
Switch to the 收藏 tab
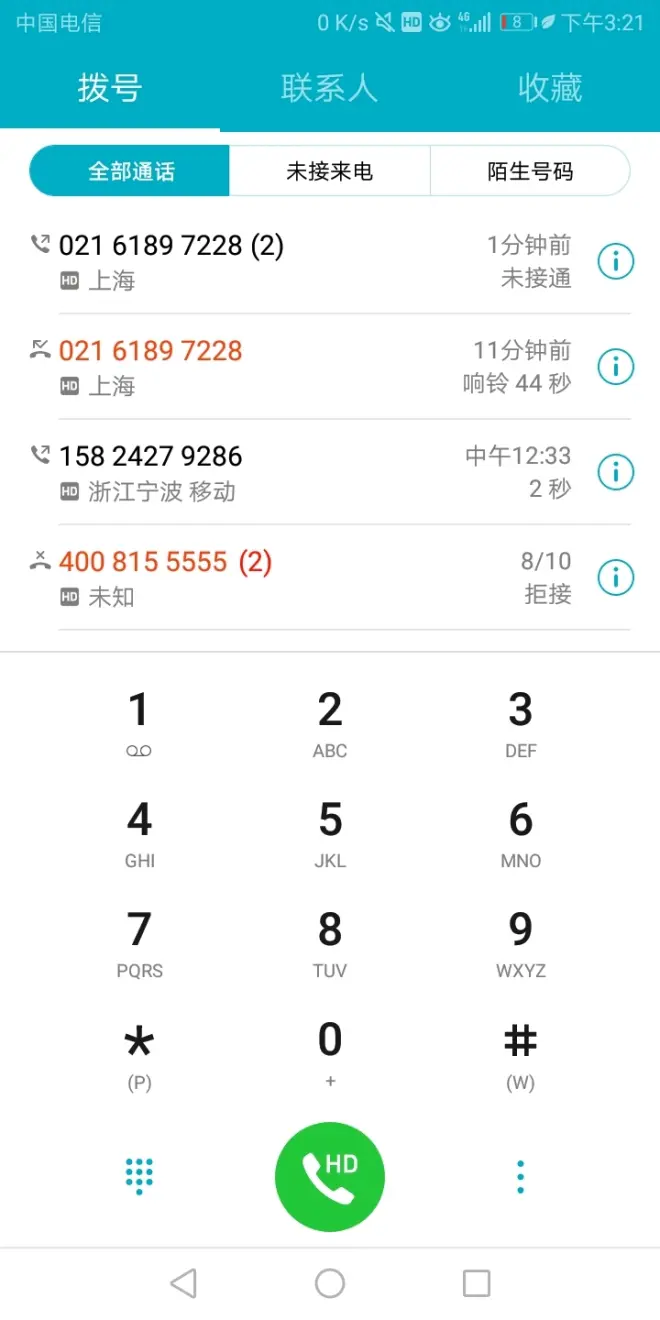click(549, 88)
